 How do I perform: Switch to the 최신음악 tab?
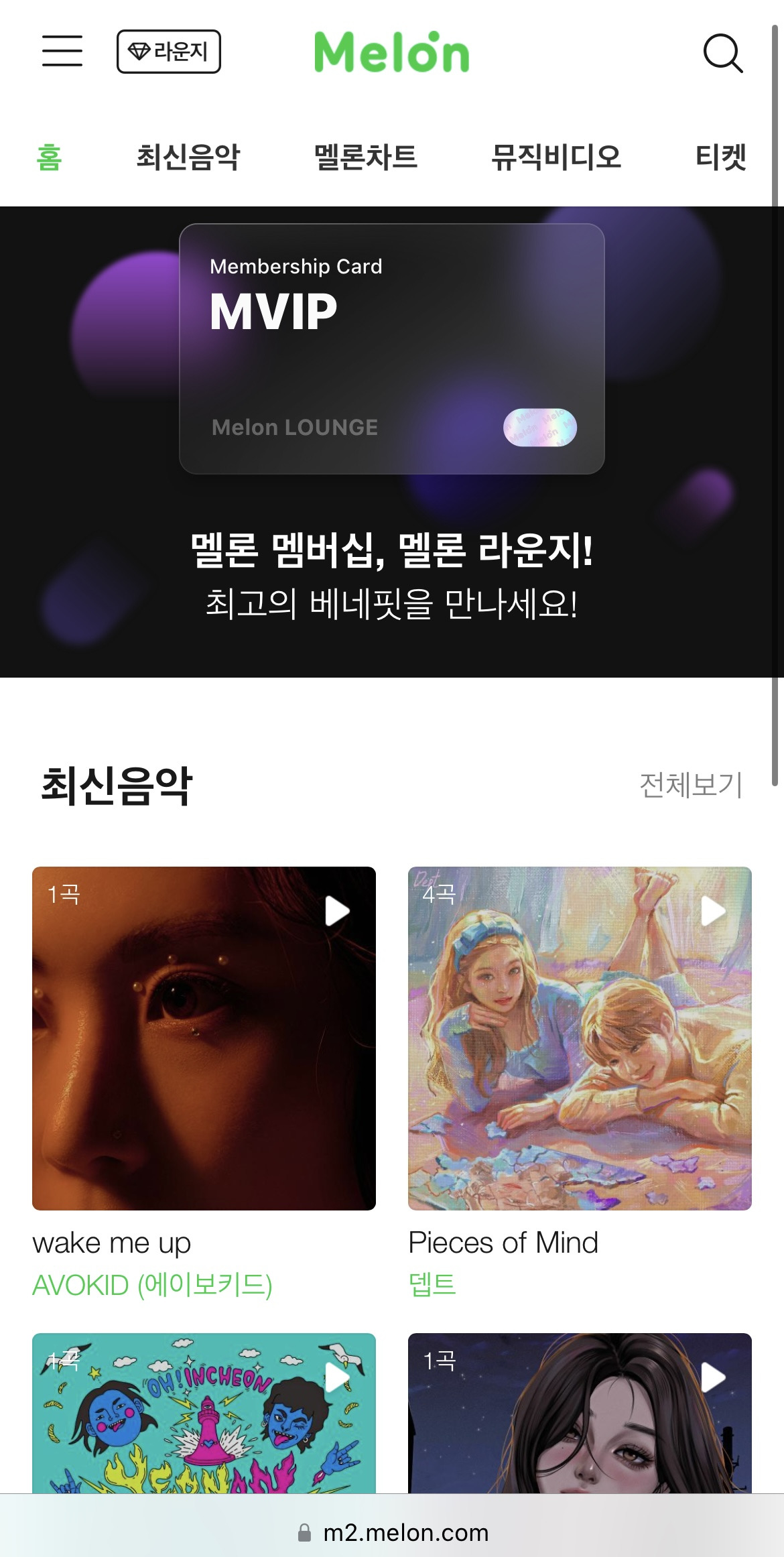[188, 158]
